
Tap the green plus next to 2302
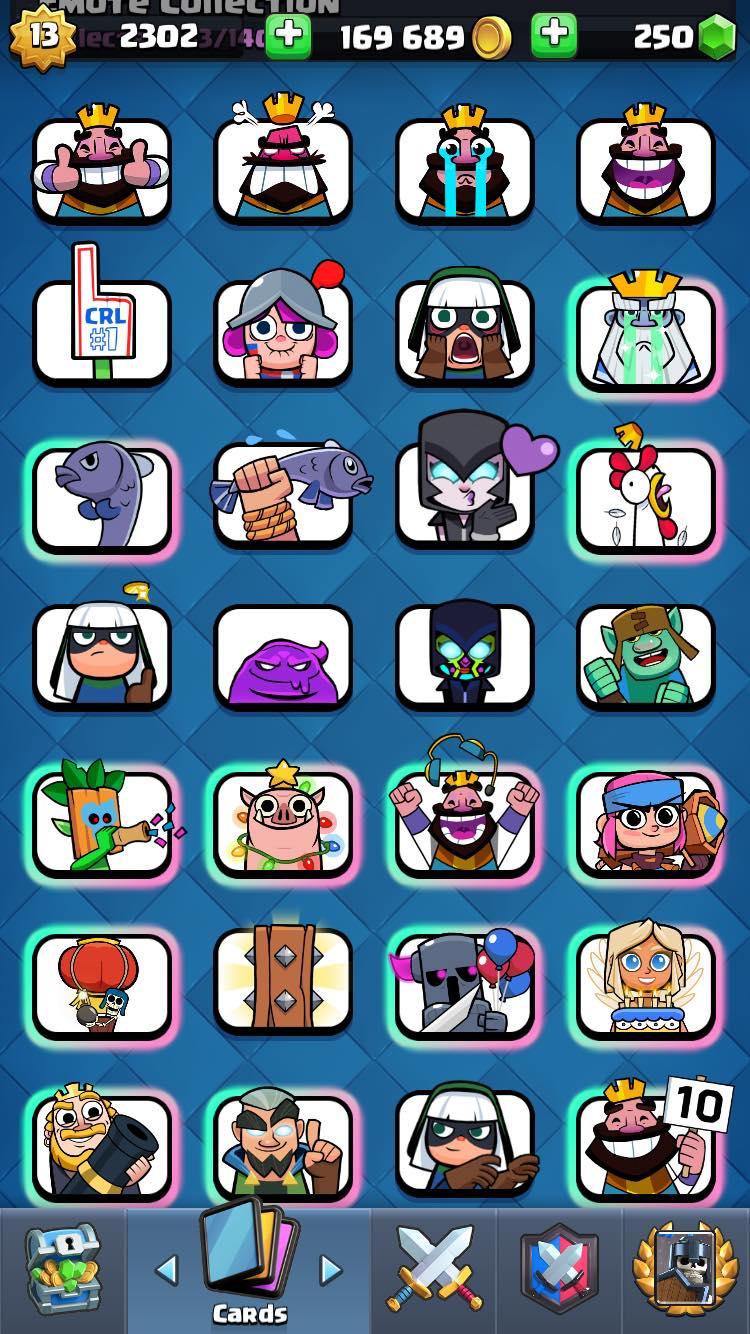[288, 36]
